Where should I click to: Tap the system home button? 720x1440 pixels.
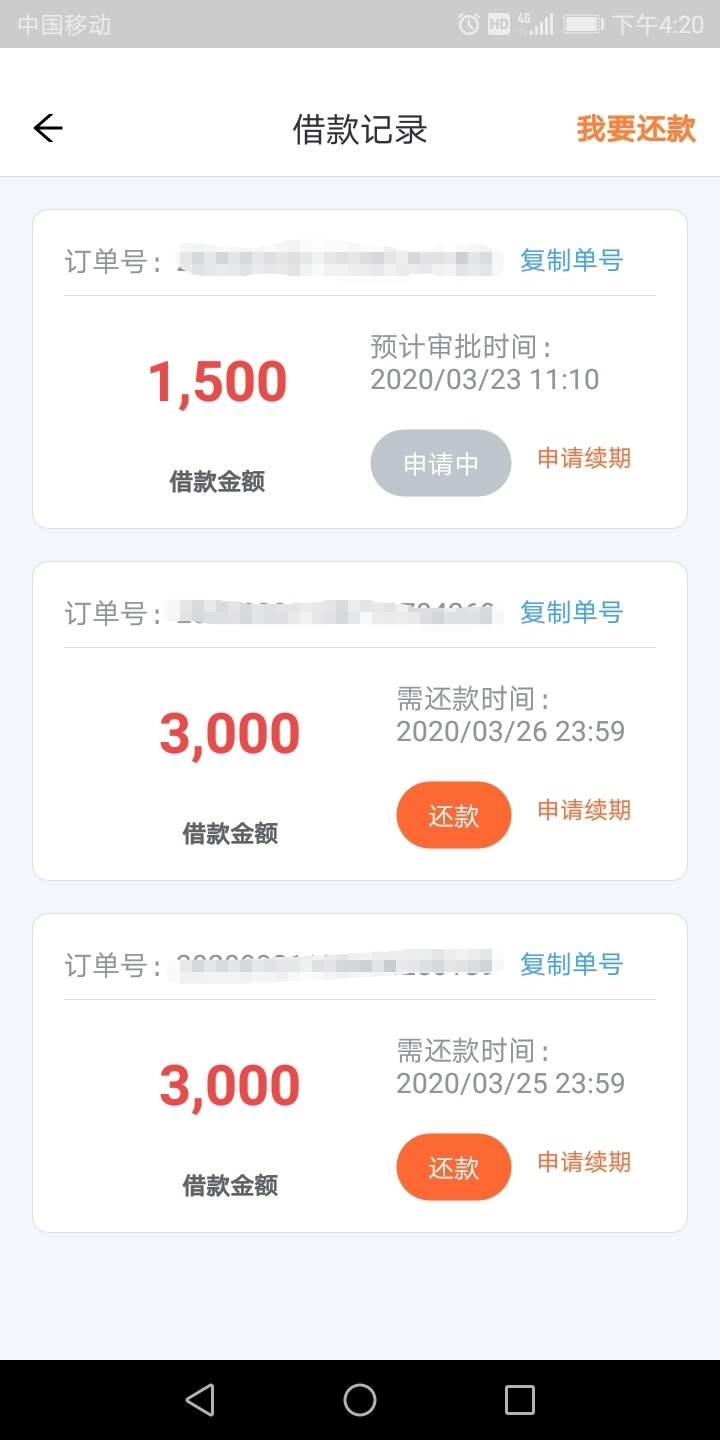[x=360, y=1400]
